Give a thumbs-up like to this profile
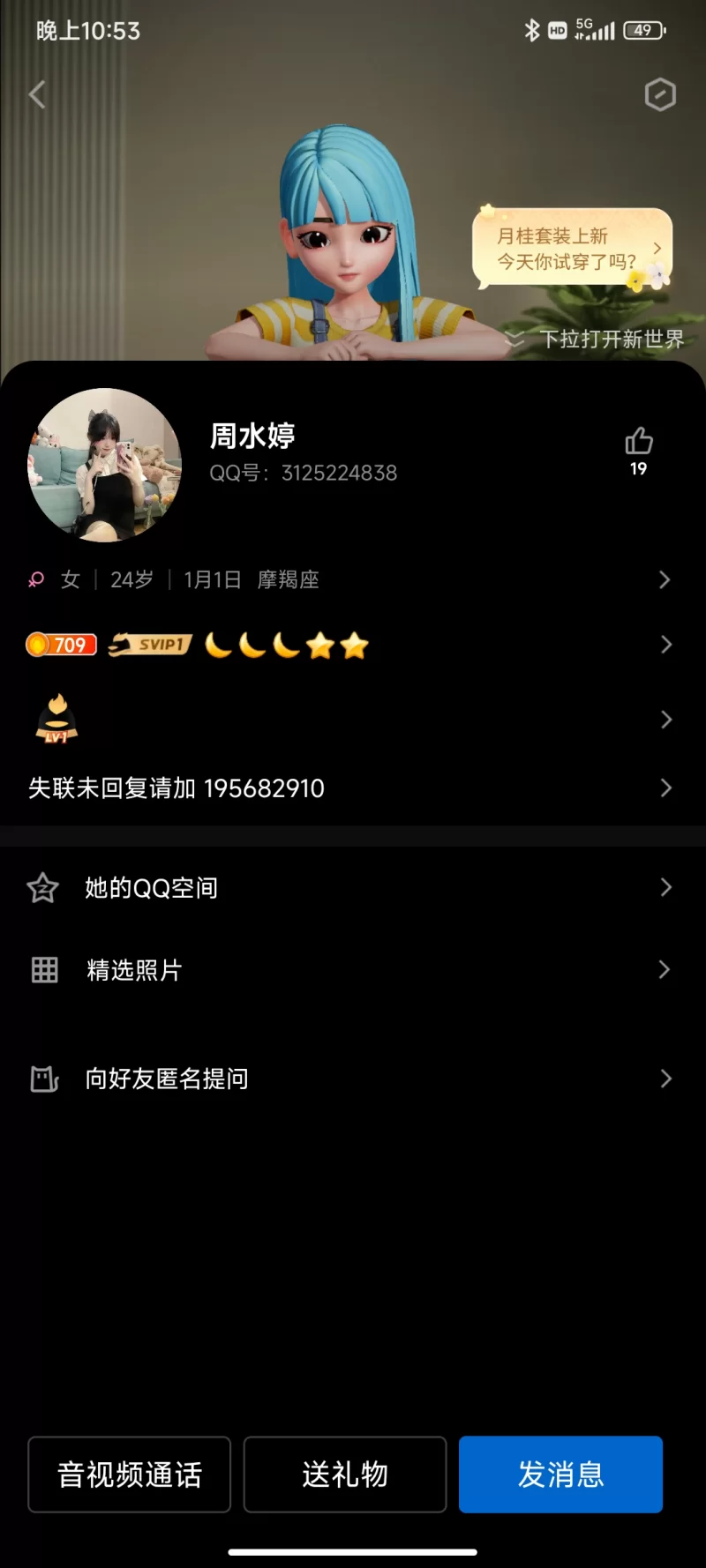 (638, 441)
